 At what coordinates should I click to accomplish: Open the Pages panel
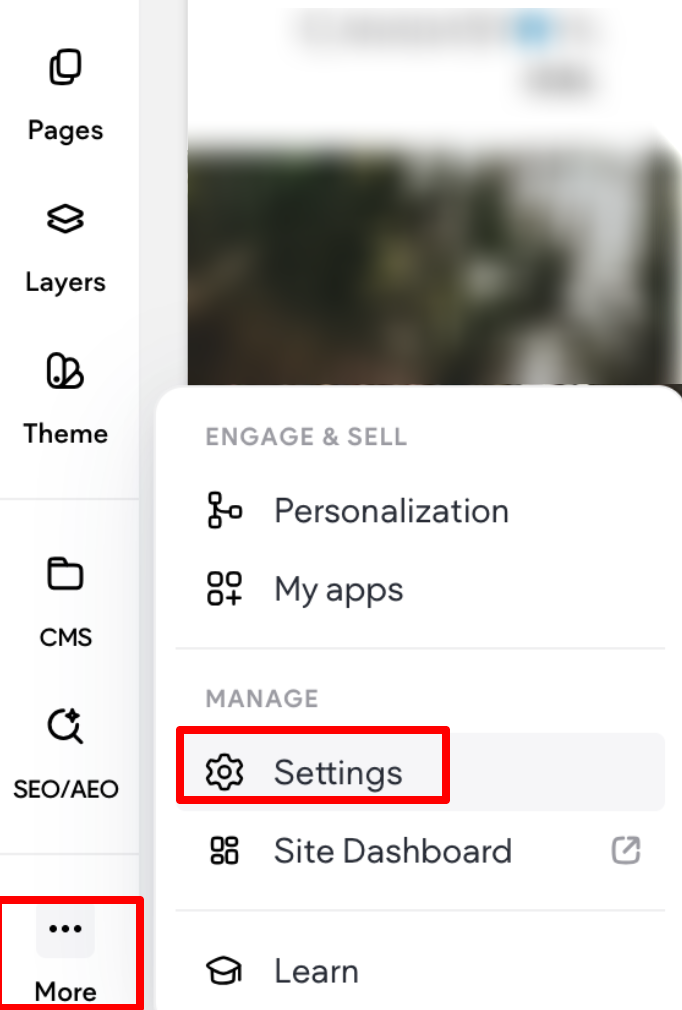coord(65,96)
